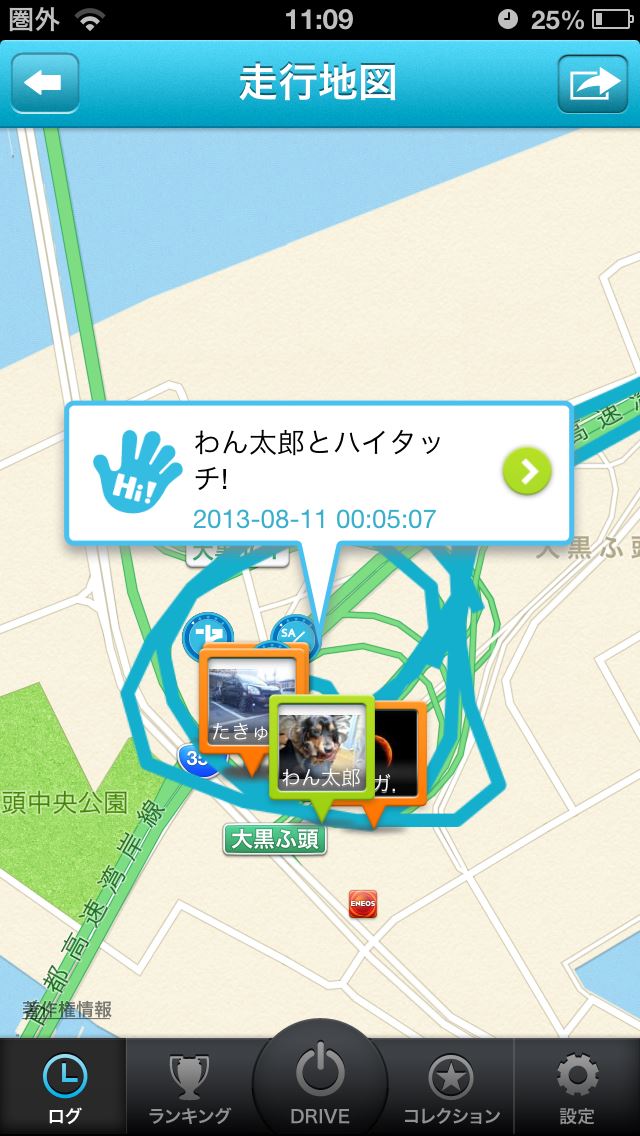Open the 設定 settings tab
Image resolution: width=640 pixels, height=1136 pixels.
tap(577, 1087)
